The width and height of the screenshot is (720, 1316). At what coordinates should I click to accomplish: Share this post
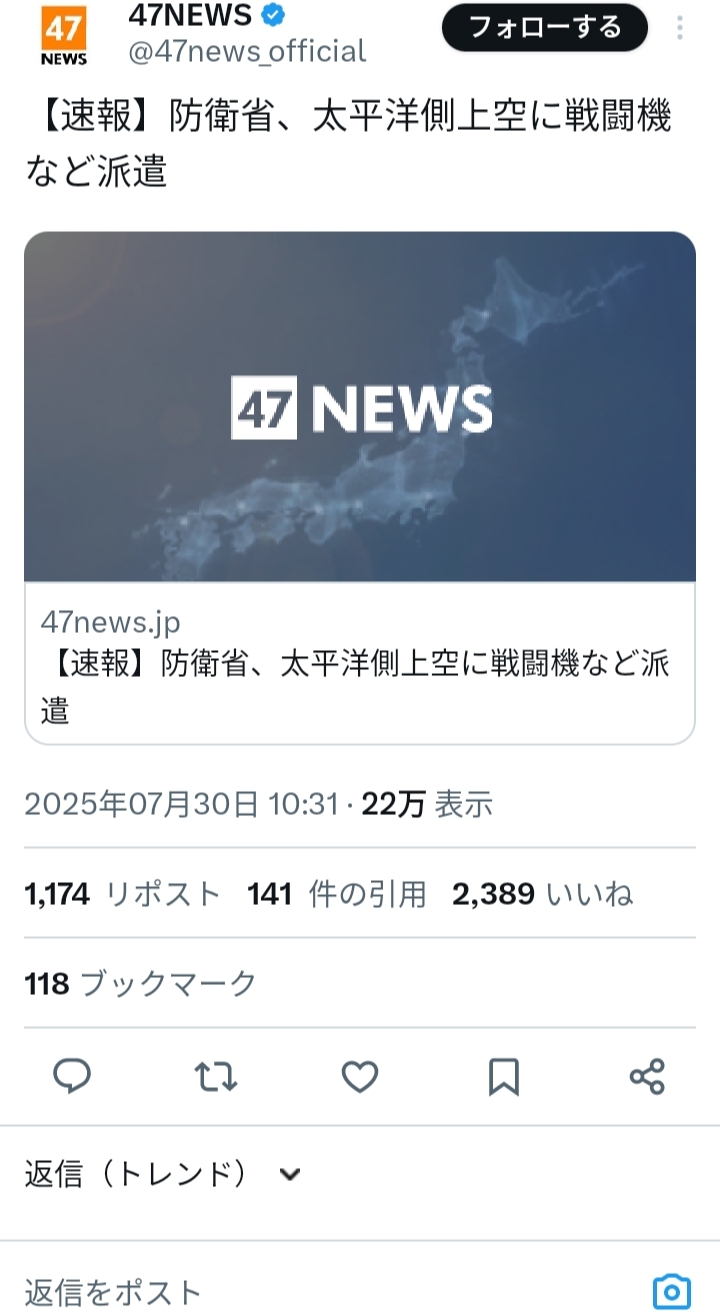click(x=647, y=1076)
